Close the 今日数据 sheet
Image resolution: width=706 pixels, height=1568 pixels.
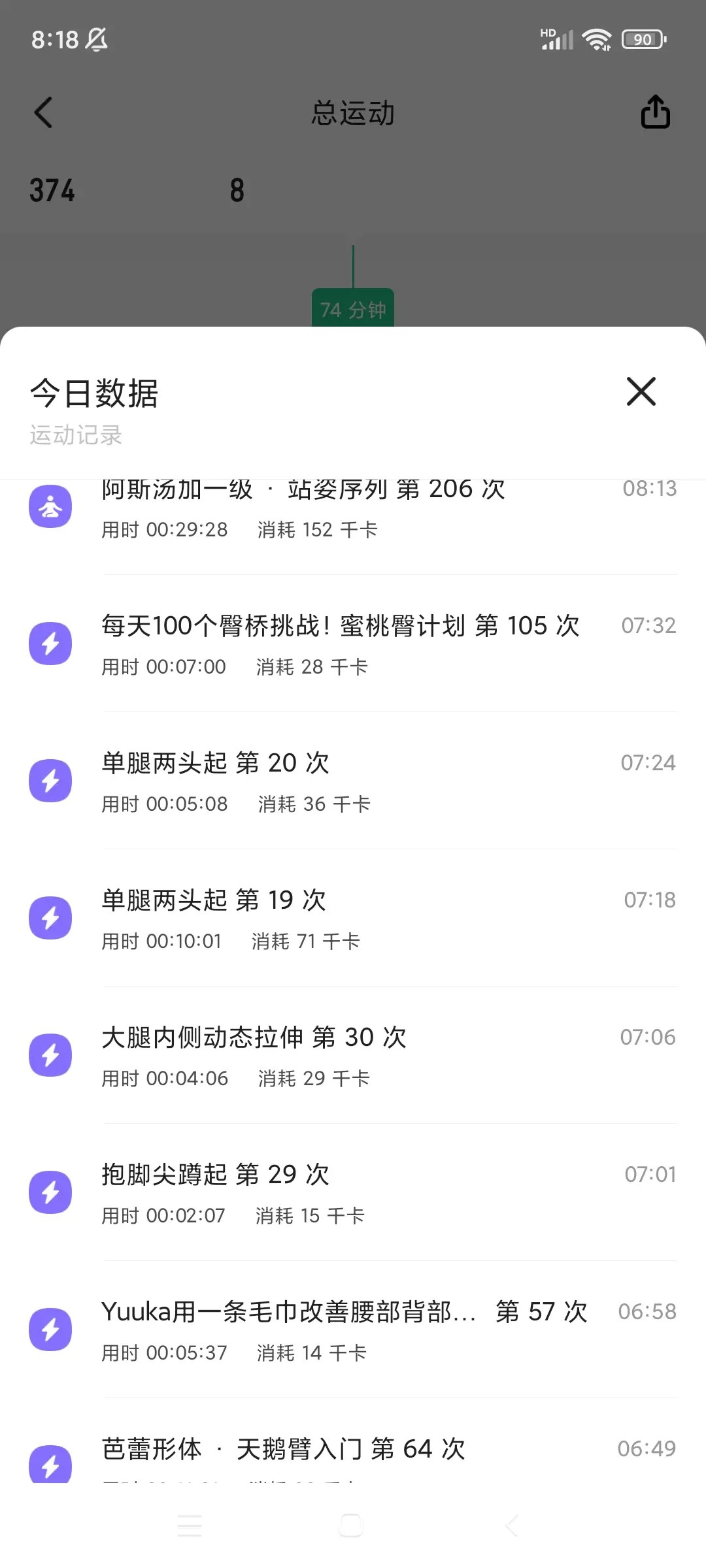coord(641,392)
